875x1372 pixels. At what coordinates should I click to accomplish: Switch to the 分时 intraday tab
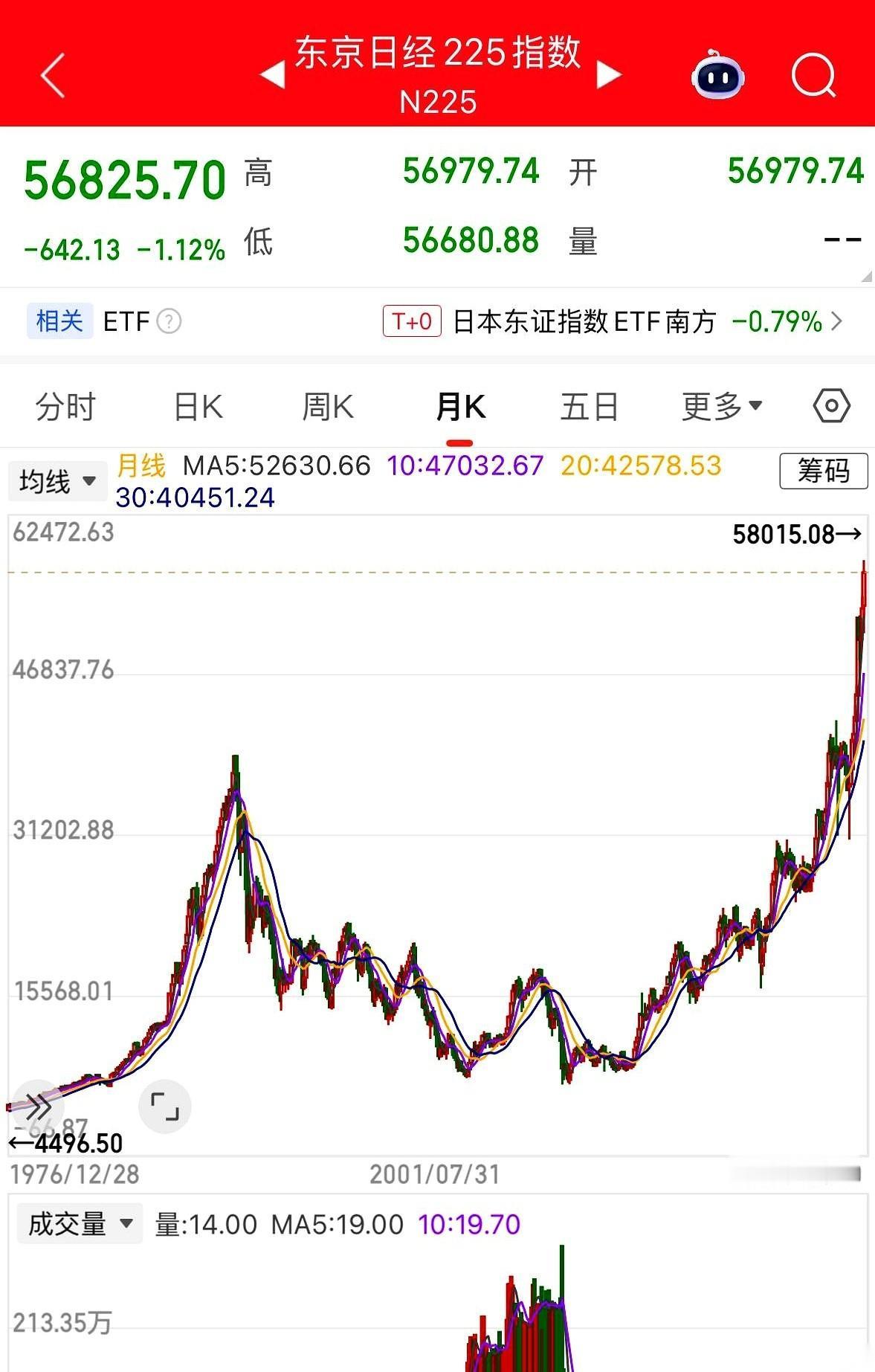pos(64,406)
